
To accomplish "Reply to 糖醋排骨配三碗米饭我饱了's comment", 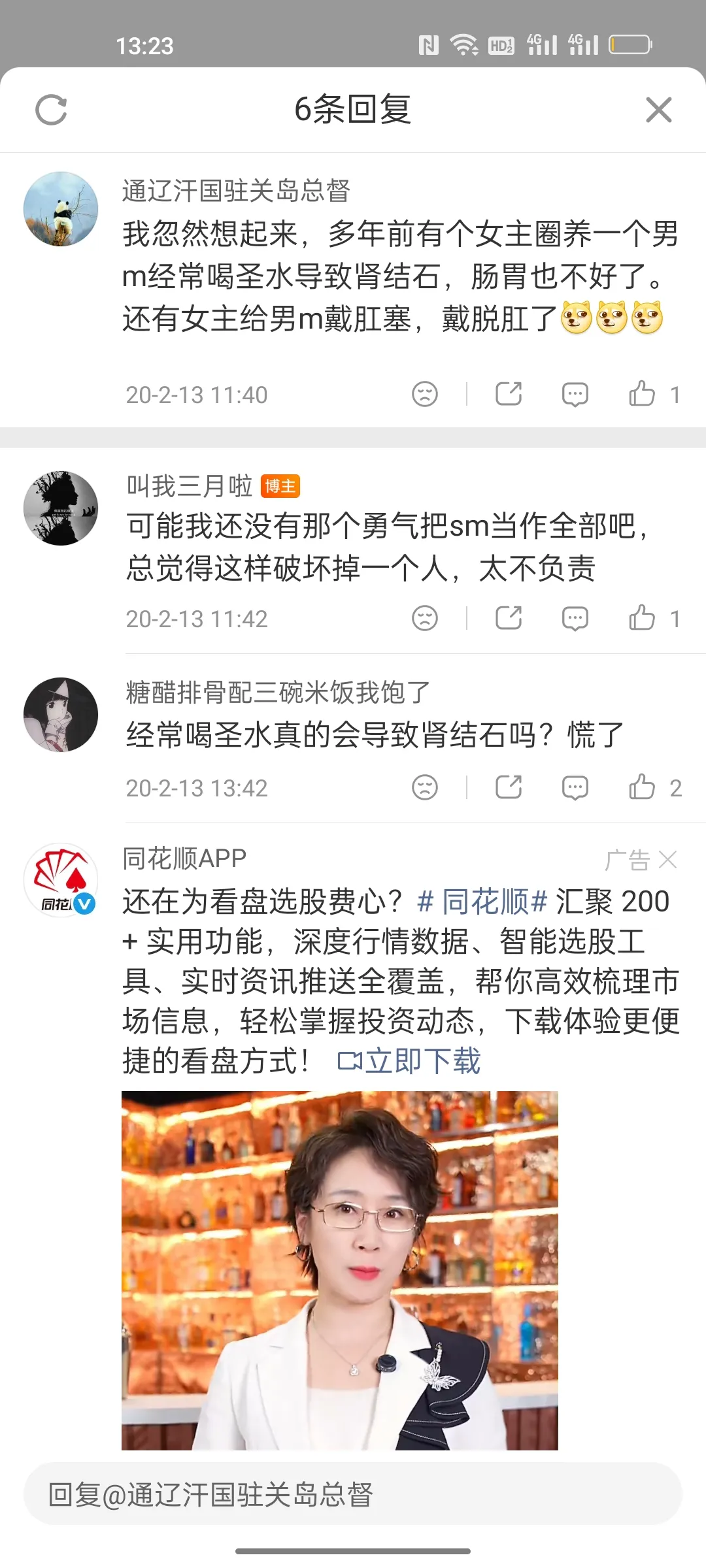I will [x=575, y=787].
